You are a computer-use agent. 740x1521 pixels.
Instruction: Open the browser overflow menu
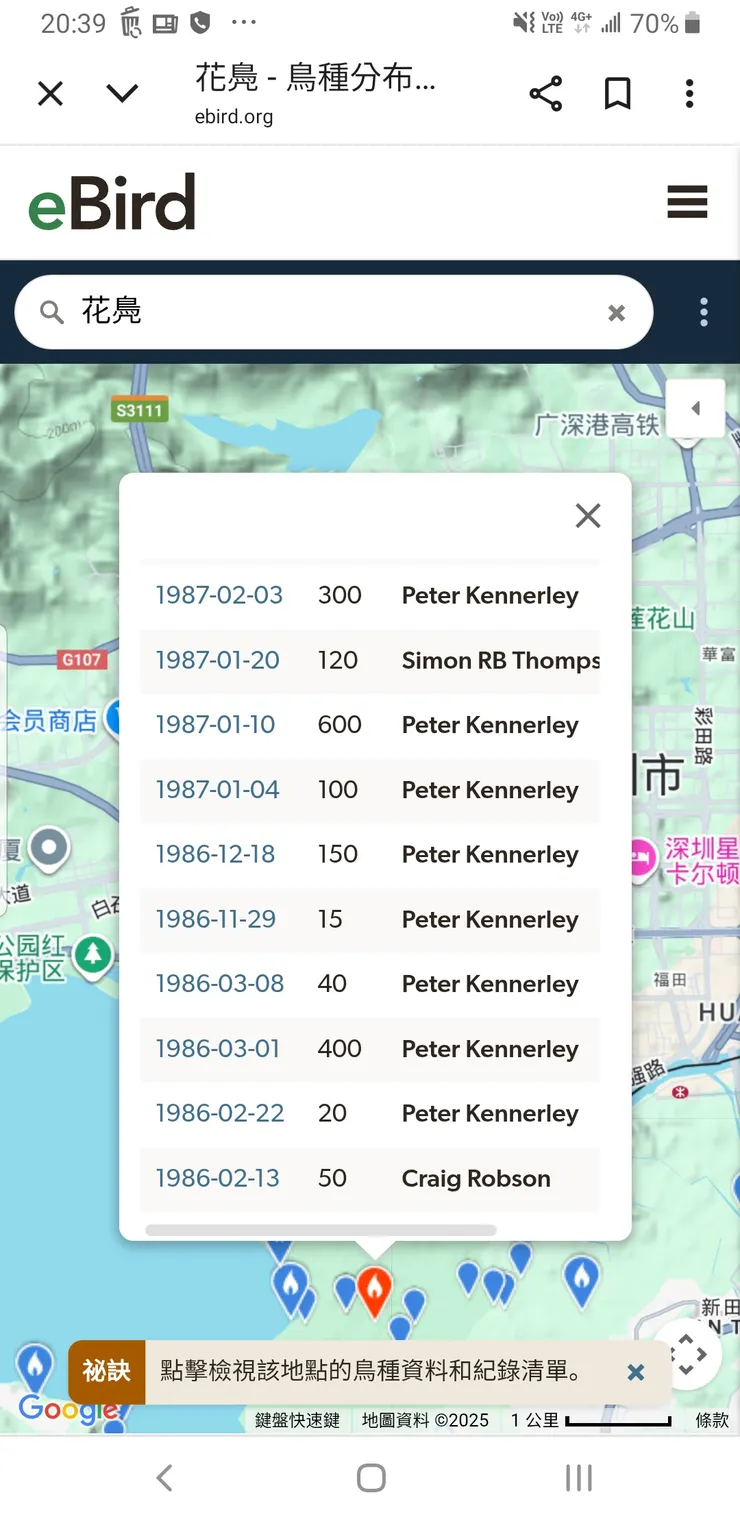point(689,94)
